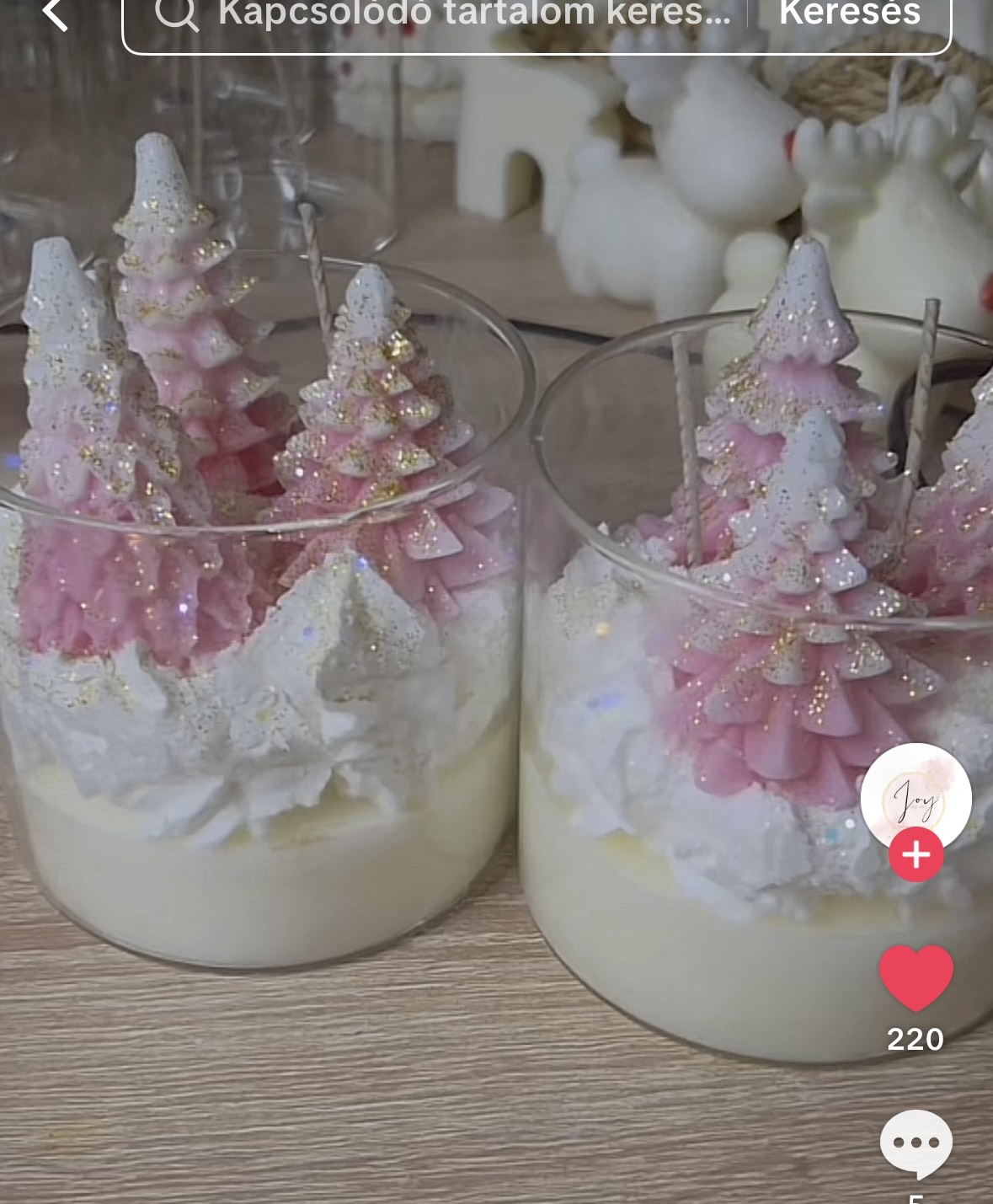
Task: Tap the Keresés button
Action: pyautogui.click(x=849, y=14)
